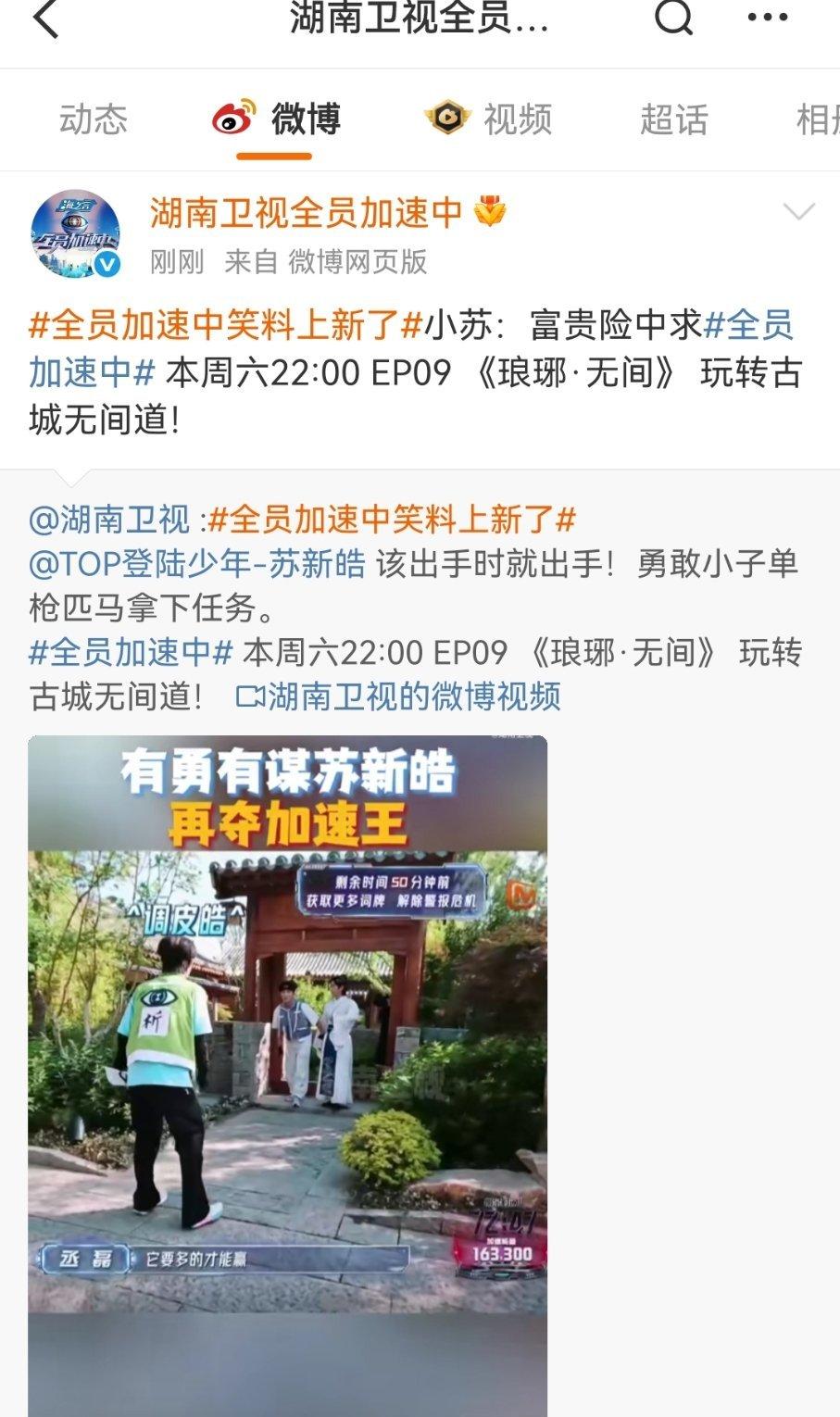Open hashtag #全员加速中笑料上新了# in the post
This screenshot has width=840, height=1417.
[226, 325]
